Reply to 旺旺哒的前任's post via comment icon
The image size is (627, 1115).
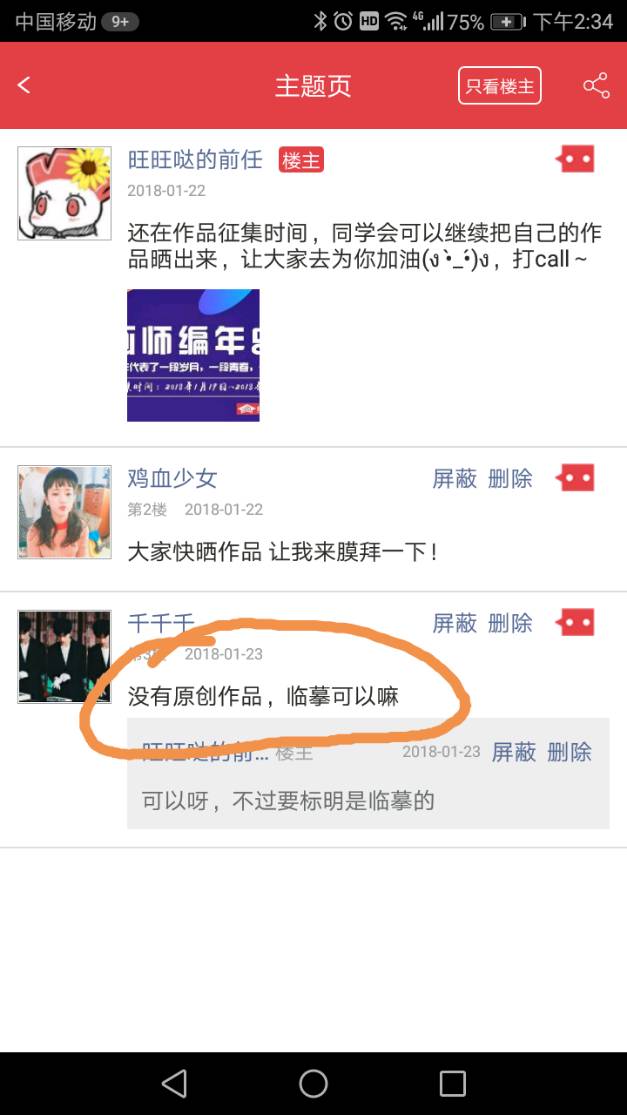(x=576, y=159)
